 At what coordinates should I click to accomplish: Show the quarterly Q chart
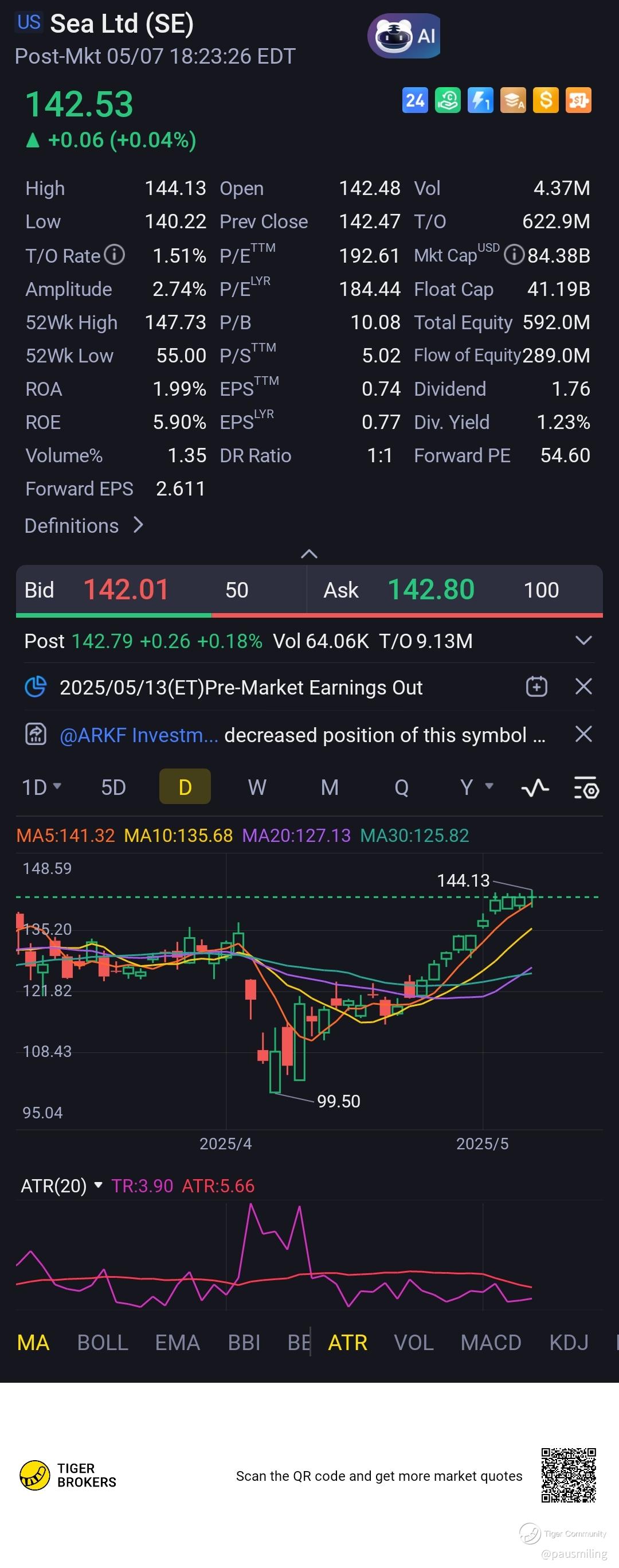coord(401,787)
